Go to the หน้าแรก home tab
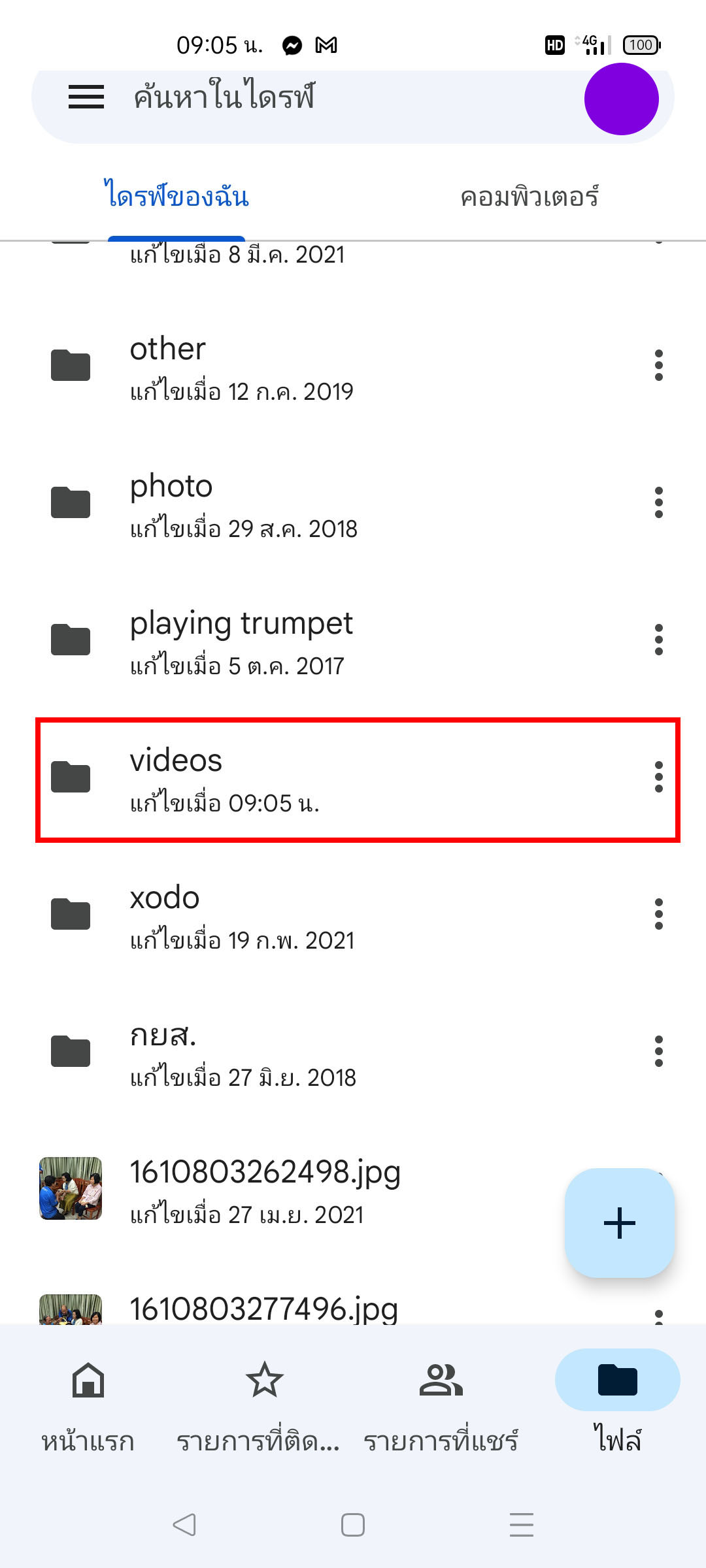 (88, 1403)
